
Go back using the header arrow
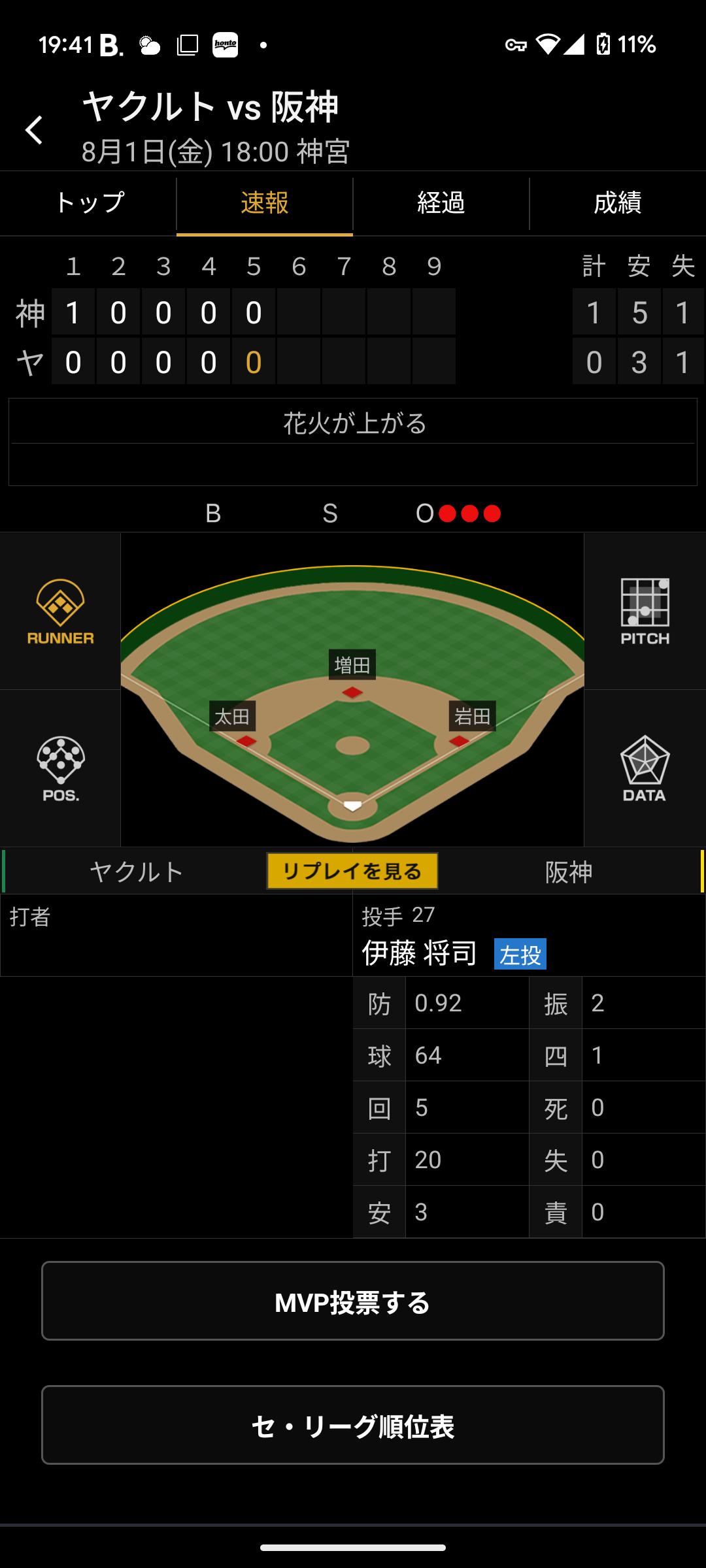(x=34, y=130)
